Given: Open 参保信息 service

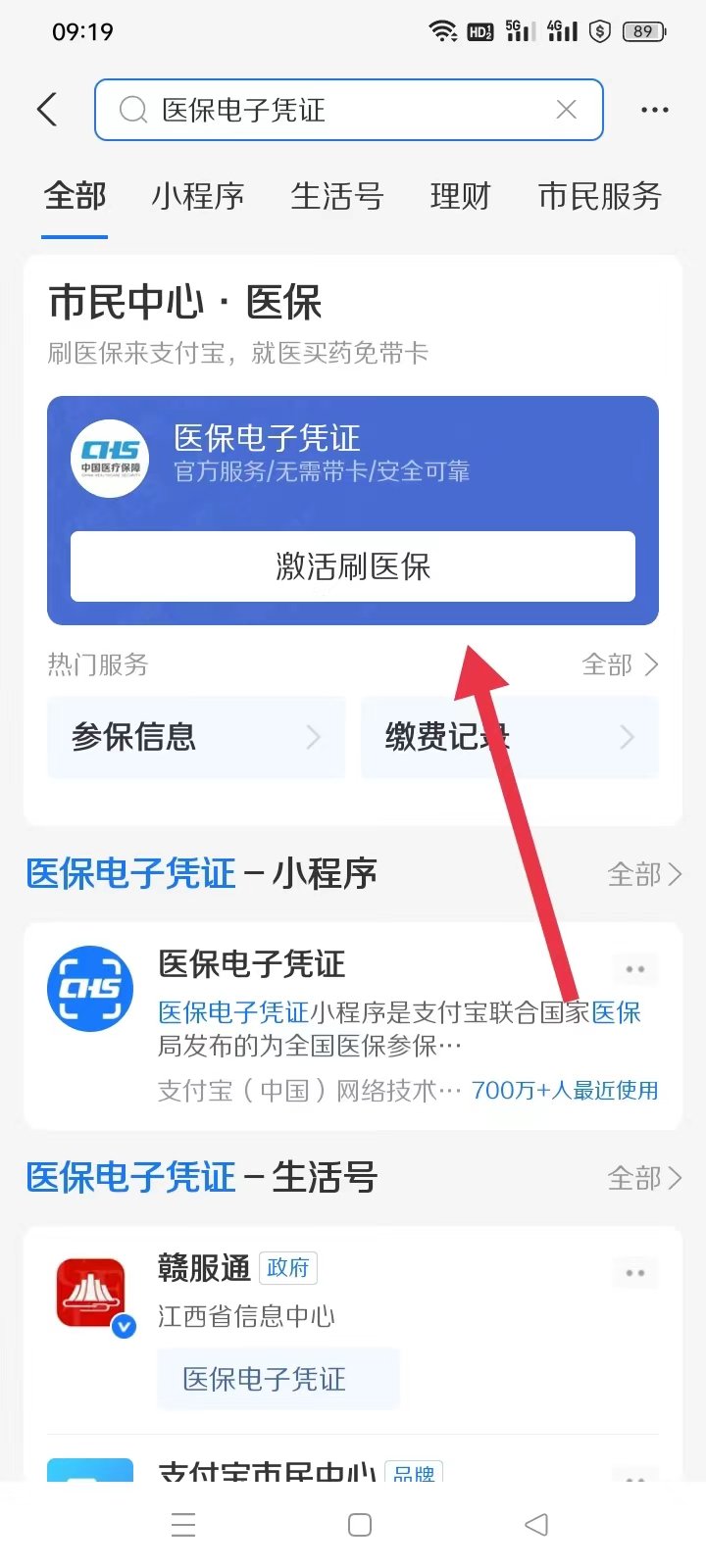Looking at the screenshot, I should 196,737.
